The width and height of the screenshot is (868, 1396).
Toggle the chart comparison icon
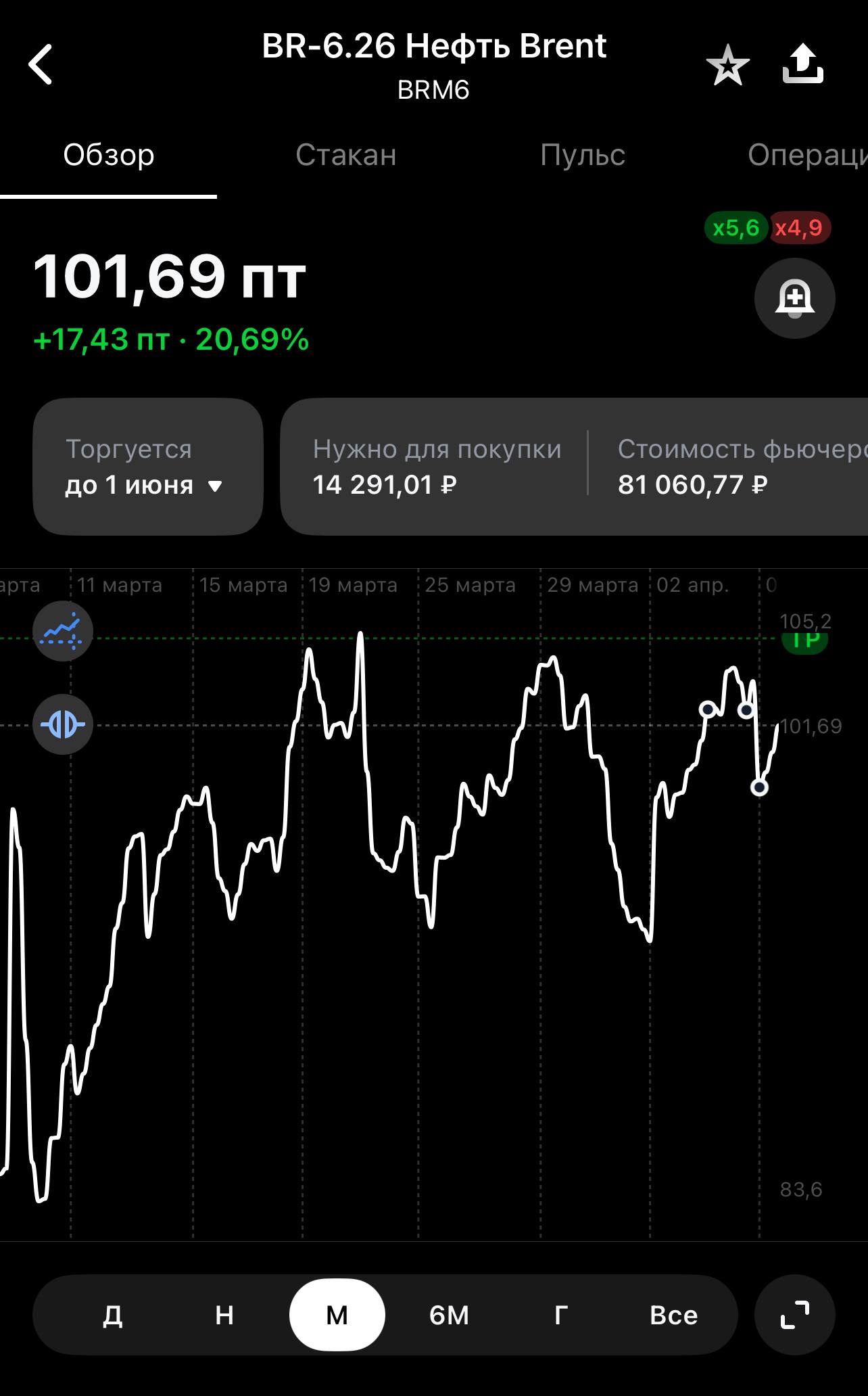tap(63, 724)
